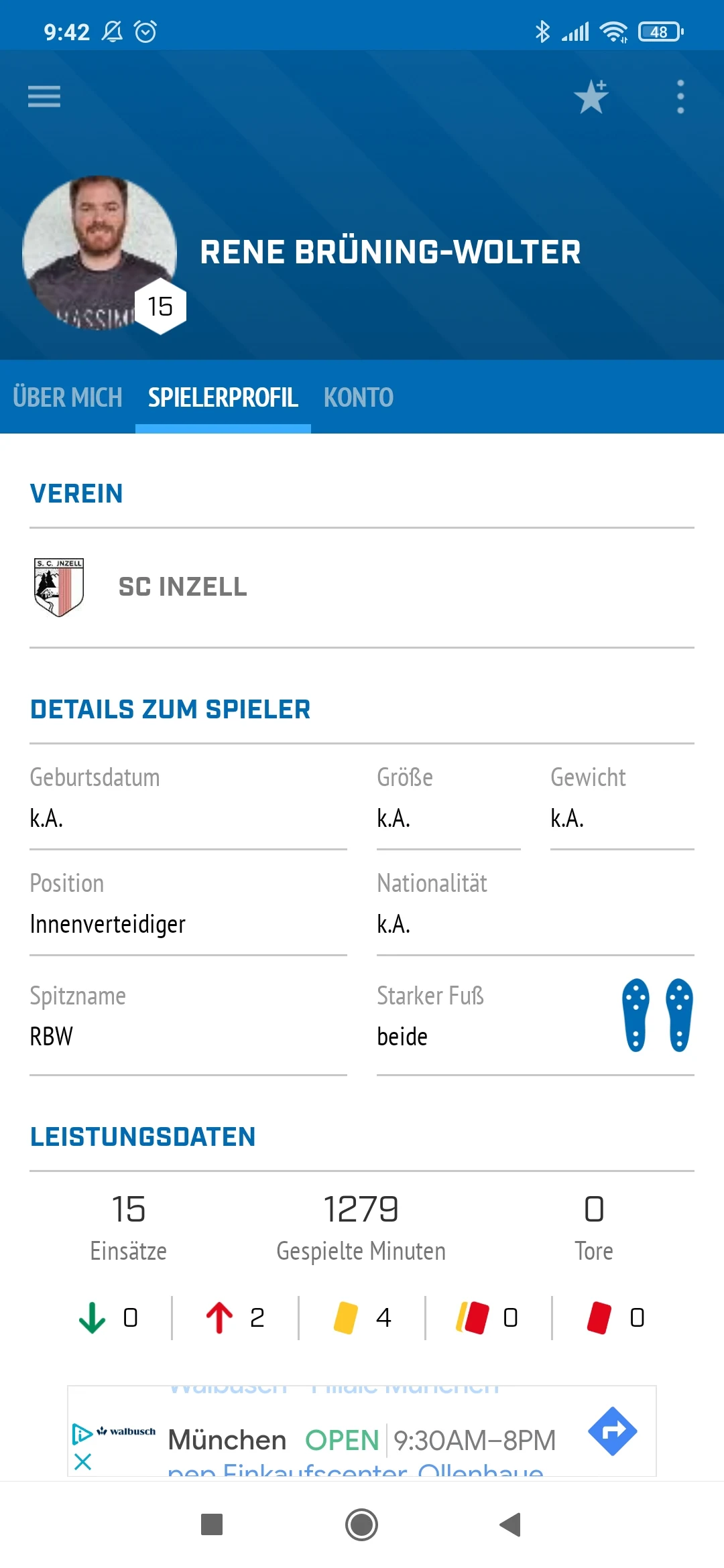Open the SC Inzell club page
The image size is (724, 1568).
362,588
